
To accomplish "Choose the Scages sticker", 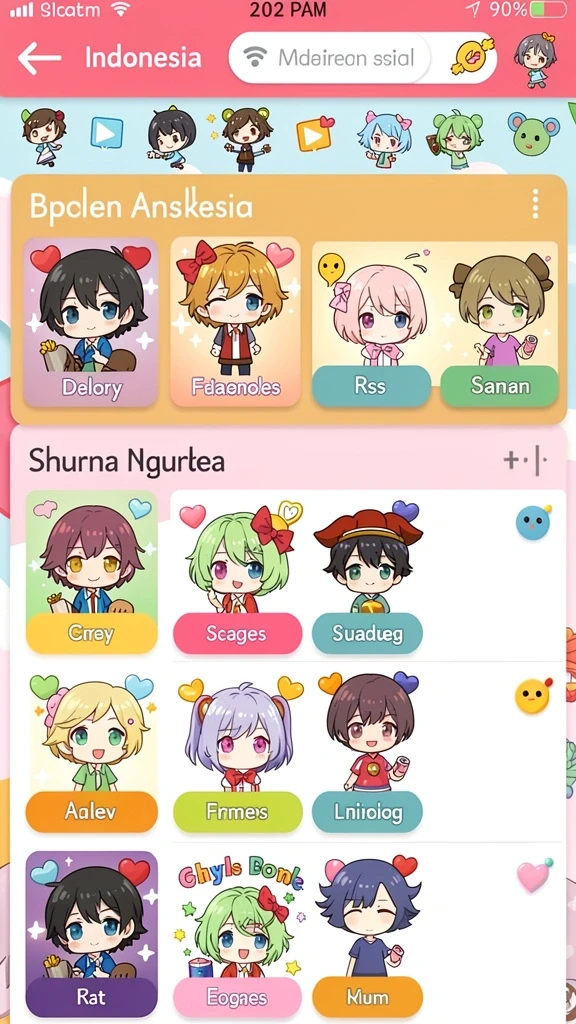I will (237, 633).
